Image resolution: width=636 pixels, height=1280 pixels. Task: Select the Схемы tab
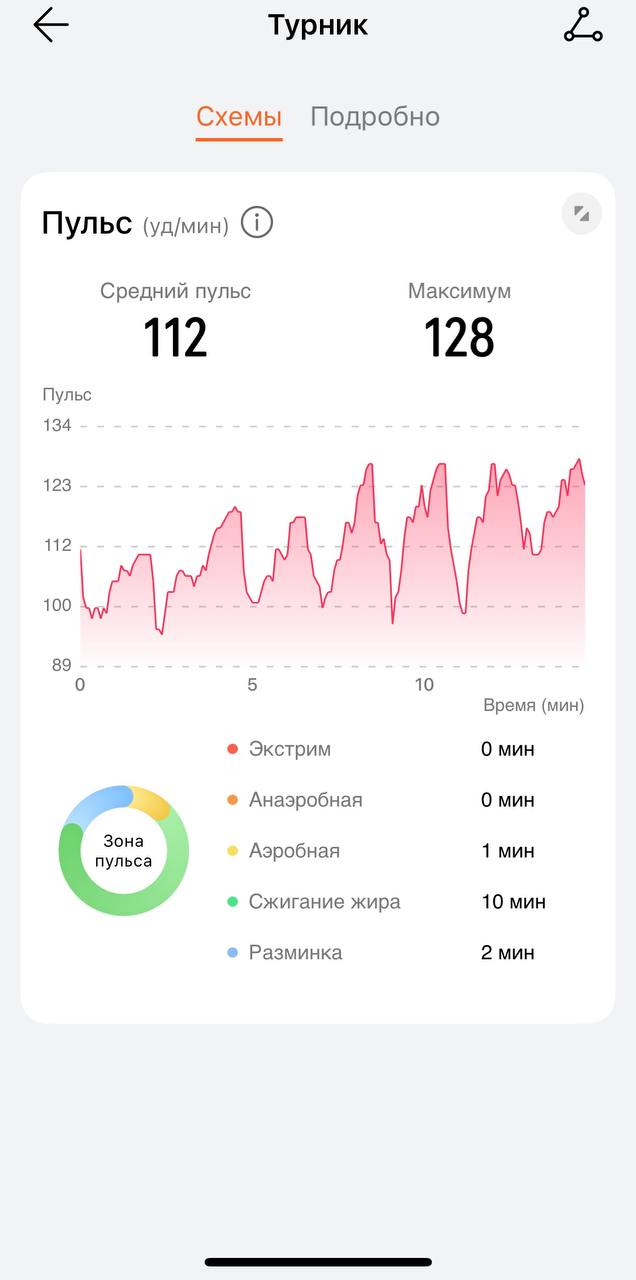[x=239, y=117]
